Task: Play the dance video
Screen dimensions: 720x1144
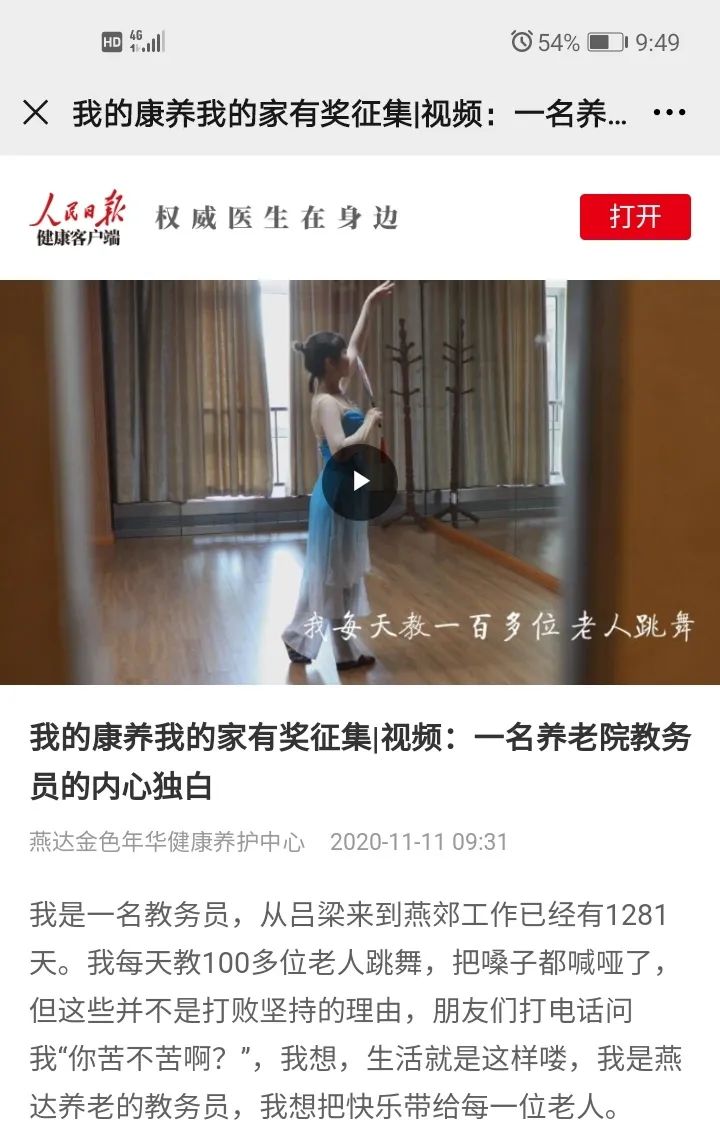Action: tap(360, 482)
